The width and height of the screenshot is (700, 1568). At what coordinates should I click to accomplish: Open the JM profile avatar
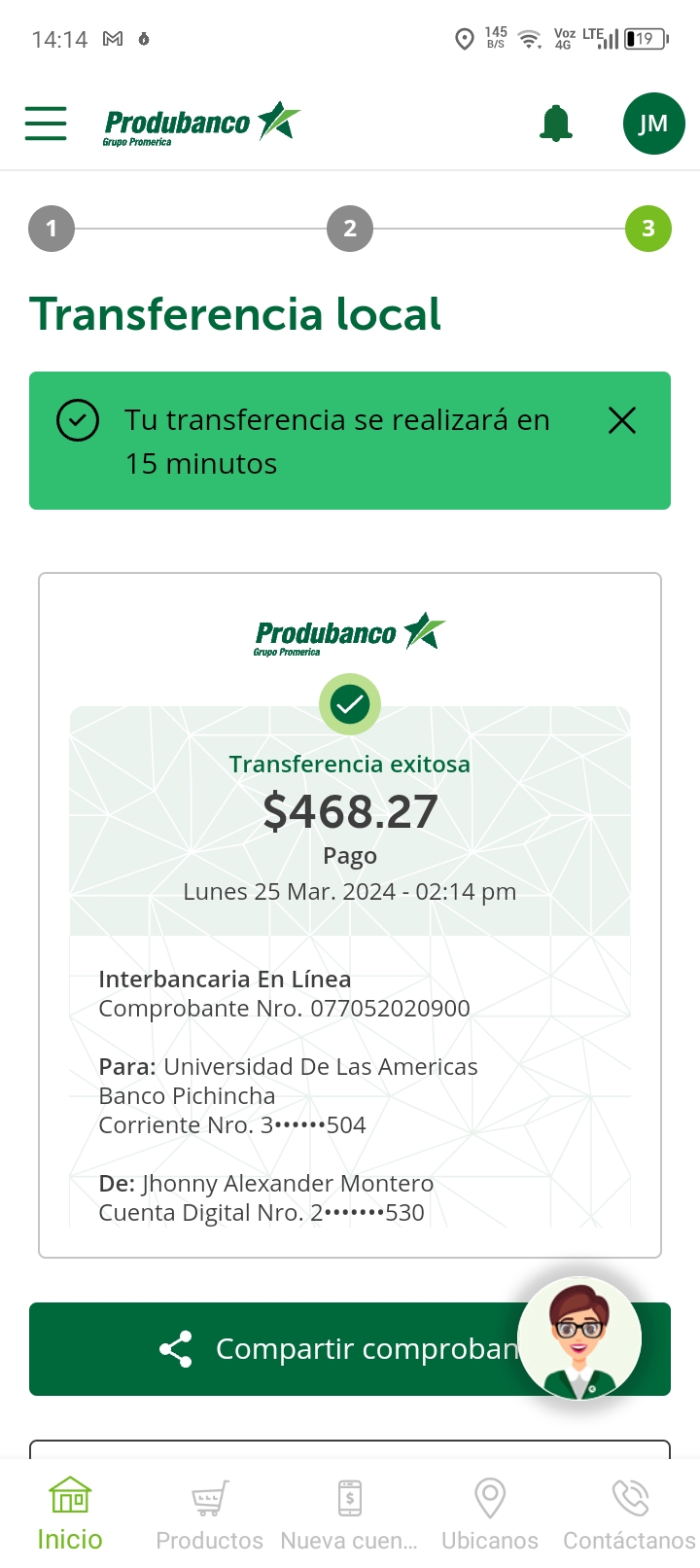[x=653, y=124]
